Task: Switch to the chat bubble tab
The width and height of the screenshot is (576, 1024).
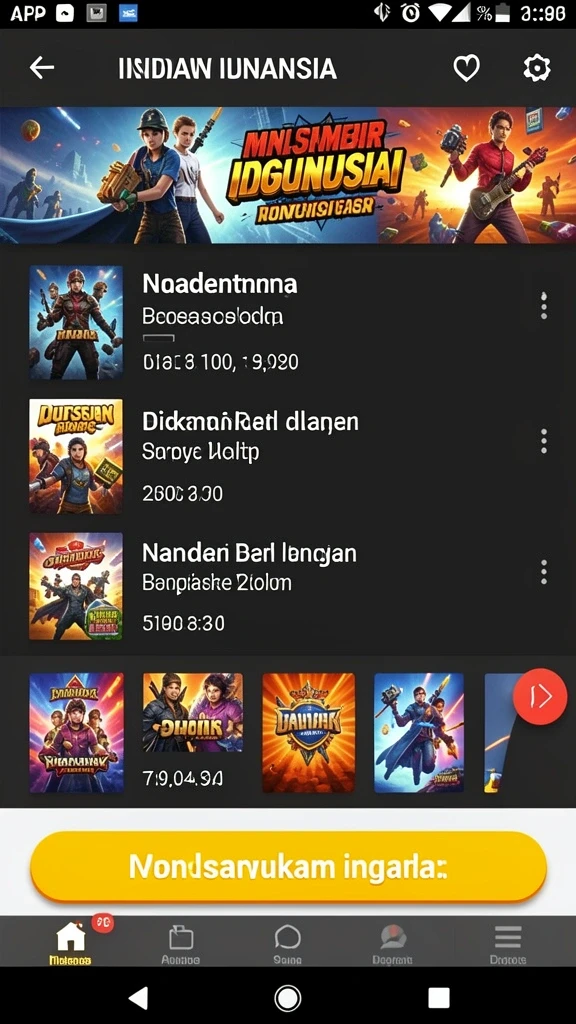Action: pyautogui.click(x=287, y=943)
